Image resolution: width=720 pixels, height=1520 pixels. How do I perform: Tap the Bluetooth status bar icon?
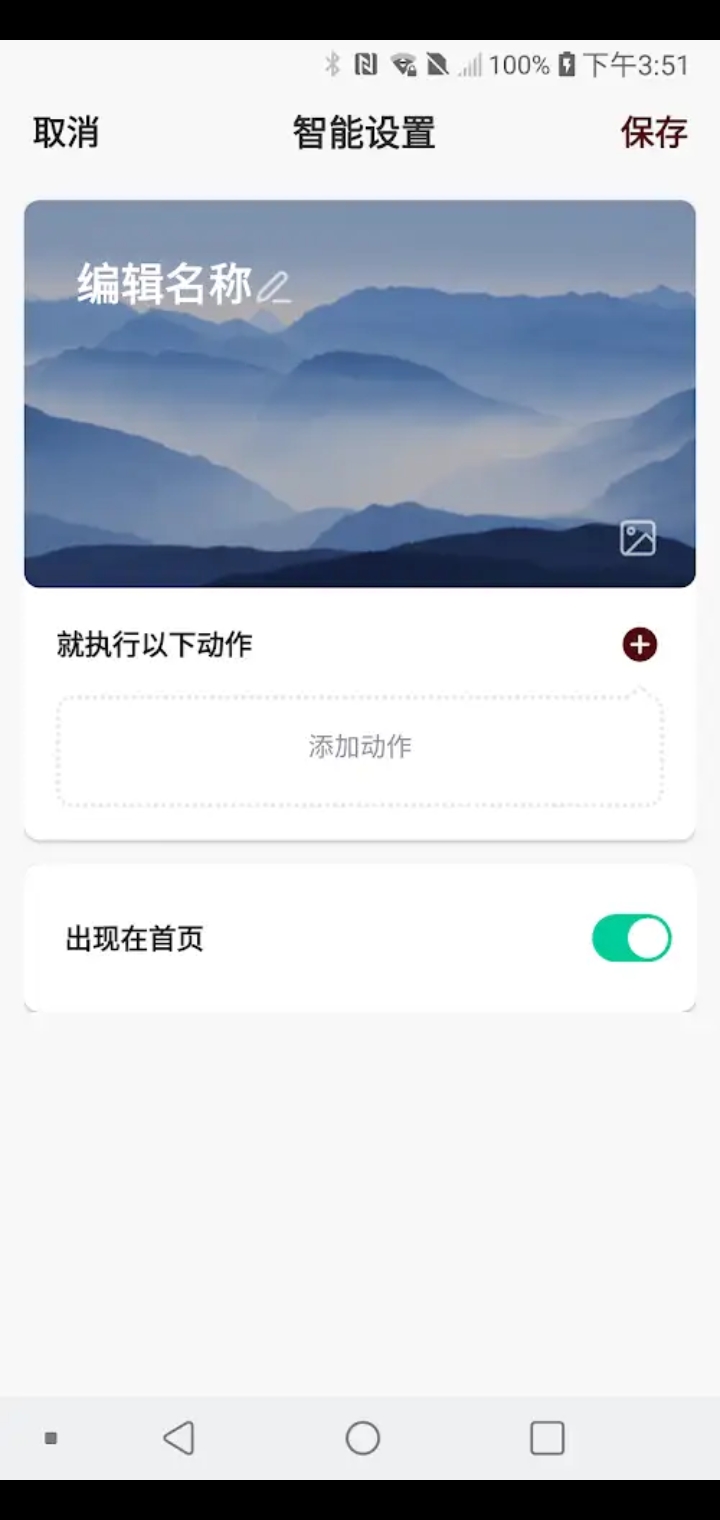[330, 64]
